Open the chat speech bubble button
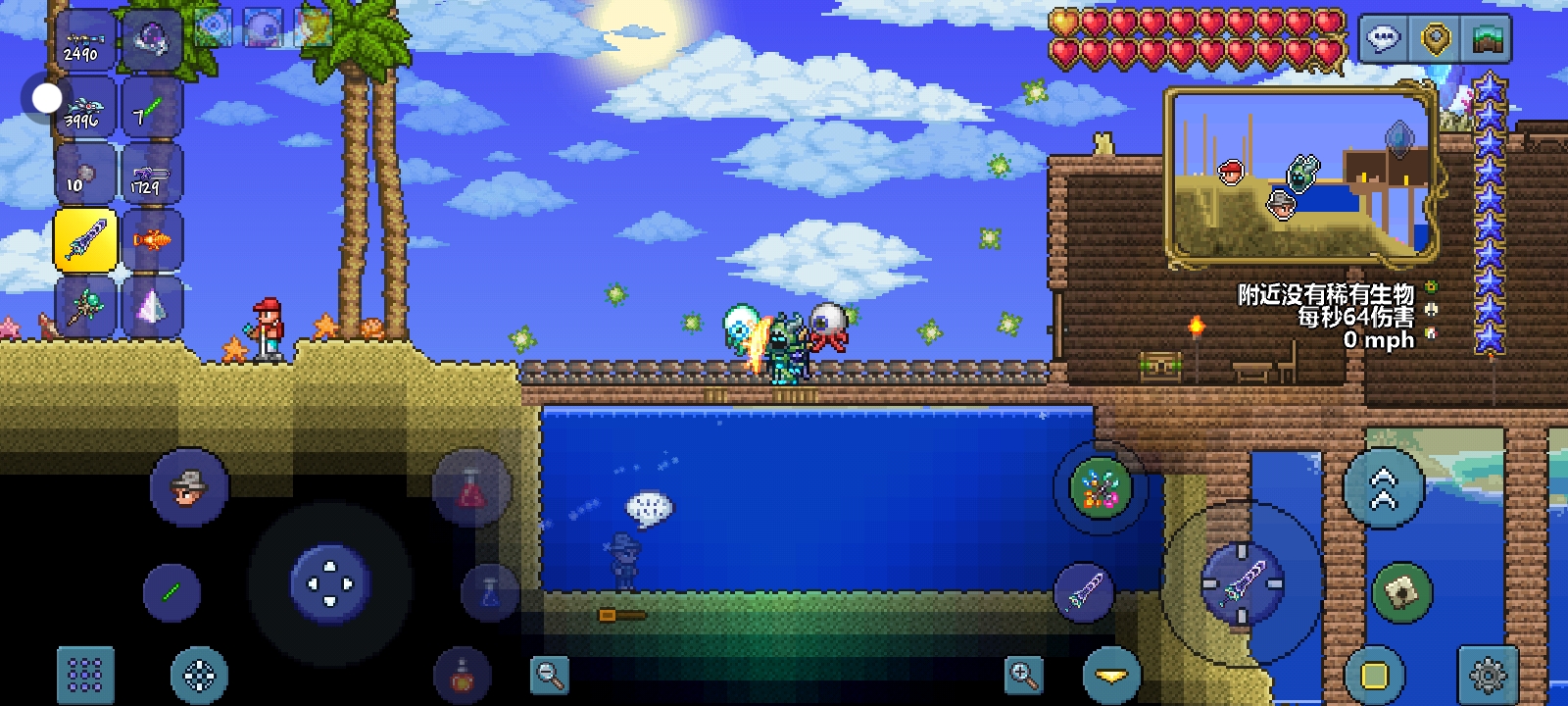Screen dimensions: 1568x706 click(1384, 39)
